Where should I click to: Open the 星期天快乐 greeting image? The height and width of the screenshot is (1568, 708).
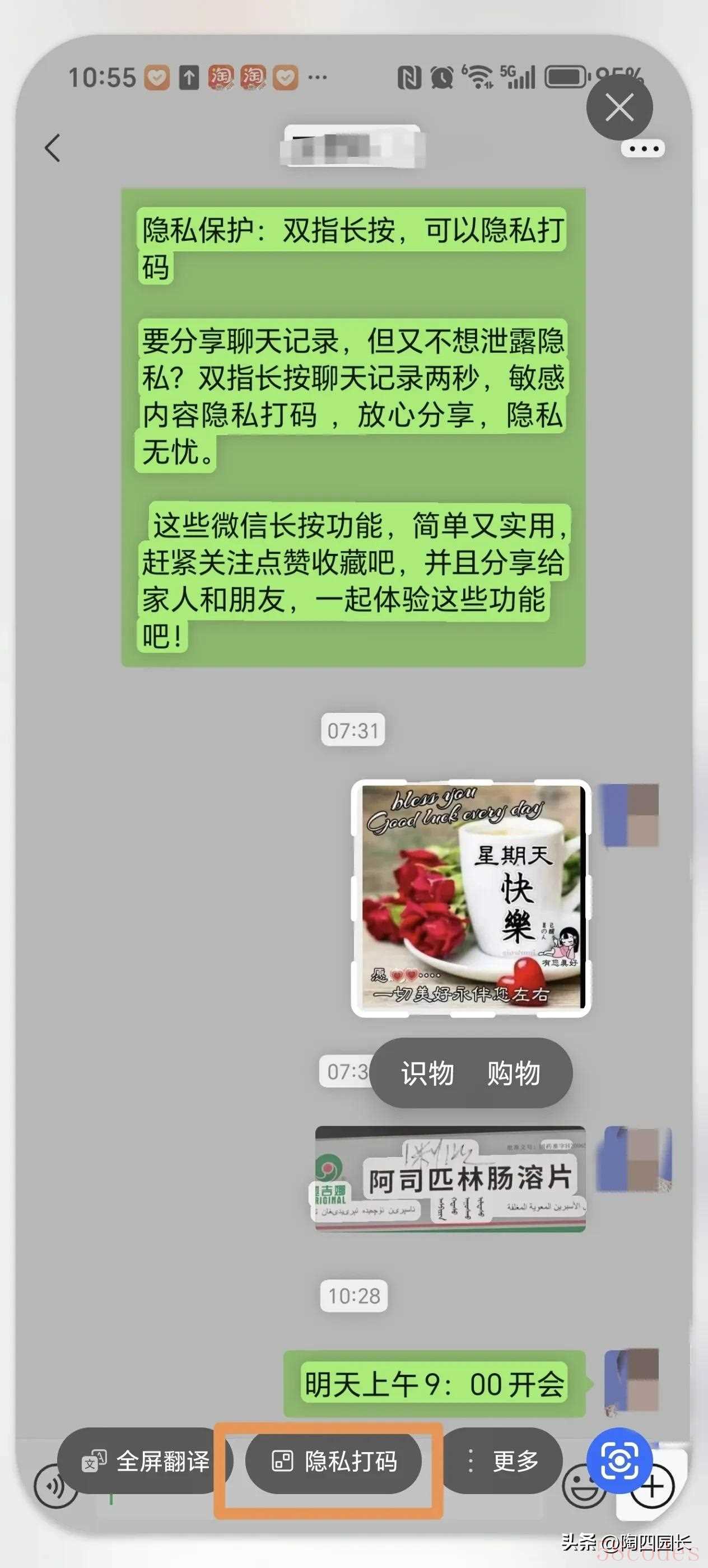(470, 898)
